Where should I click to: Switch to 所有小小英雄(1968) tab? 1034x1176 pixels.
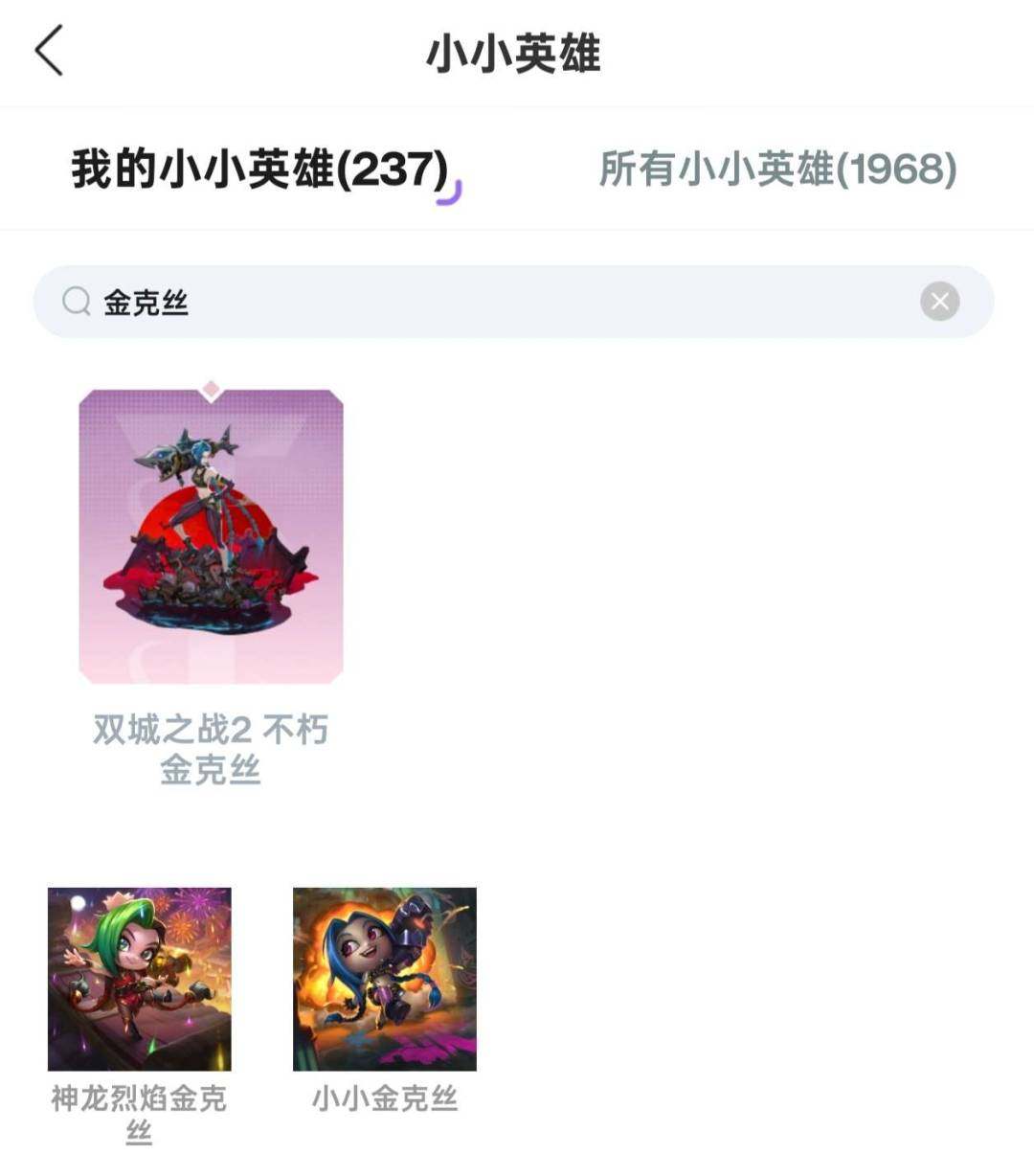777,168
